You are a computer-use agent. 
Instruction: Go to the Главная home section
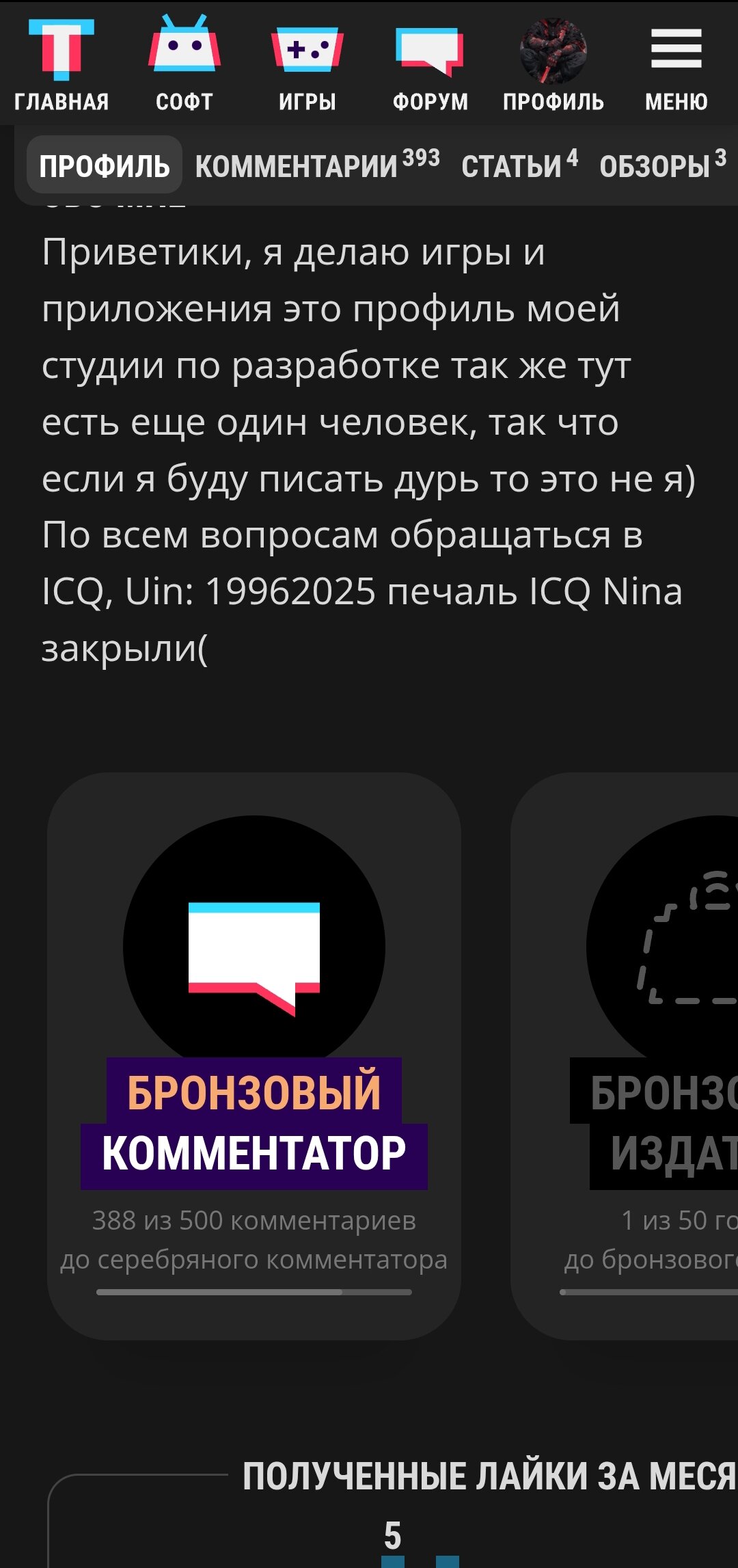(x=61, y=64)
